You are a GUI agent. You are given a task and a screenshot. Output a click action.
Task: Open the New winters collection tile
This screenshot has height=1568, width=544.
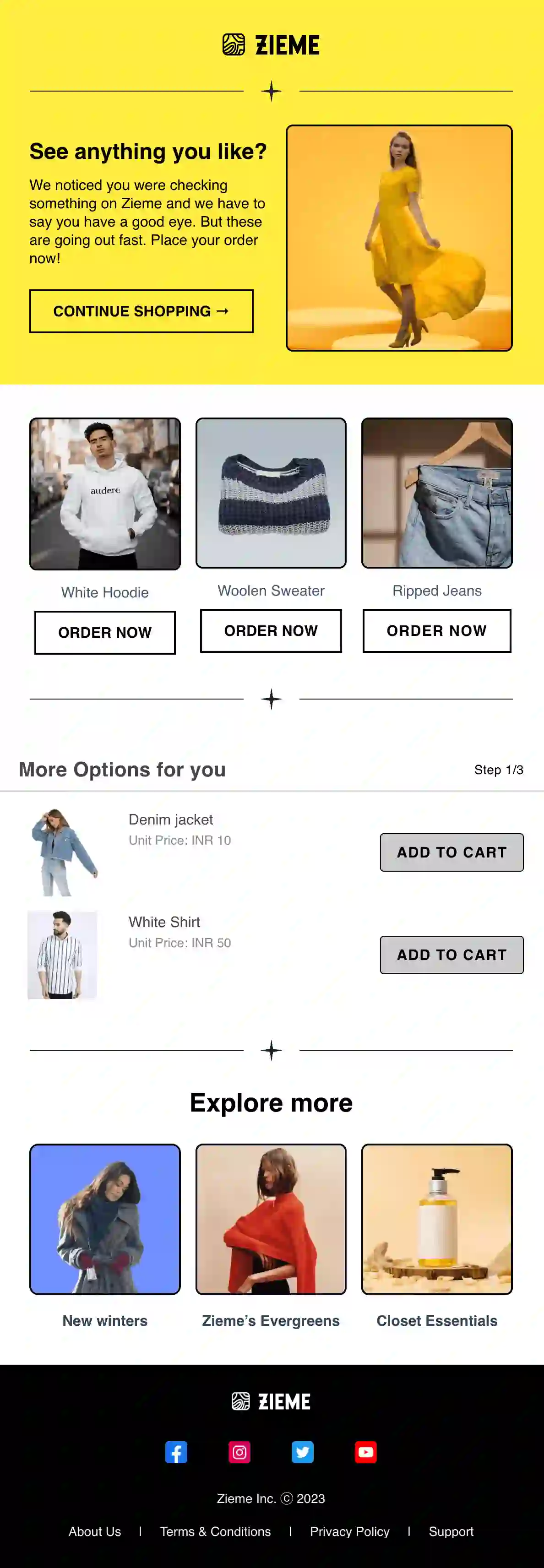[x=105, y=1219]
